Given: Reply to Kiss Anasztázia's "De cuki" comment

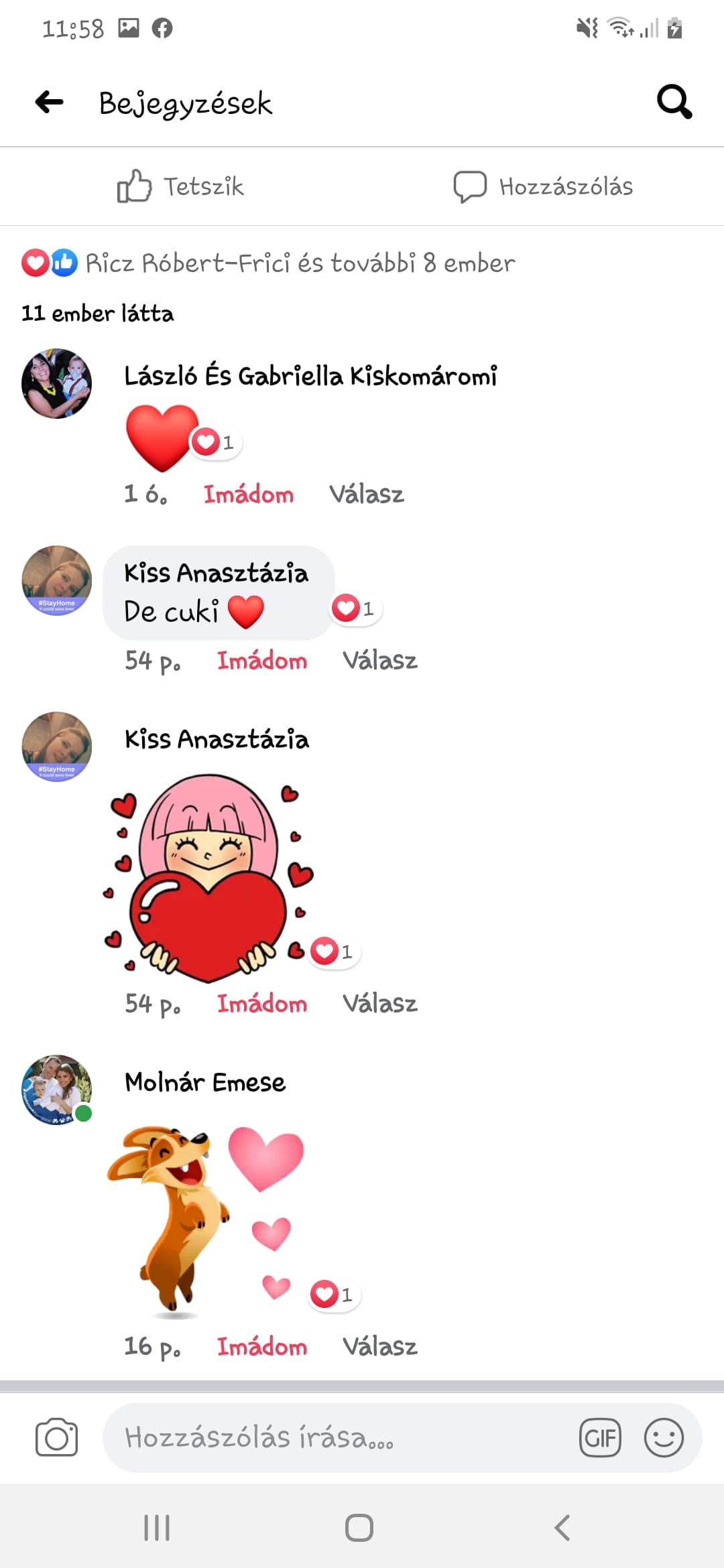Looking at the screenshot, I should tap(380, 661).
